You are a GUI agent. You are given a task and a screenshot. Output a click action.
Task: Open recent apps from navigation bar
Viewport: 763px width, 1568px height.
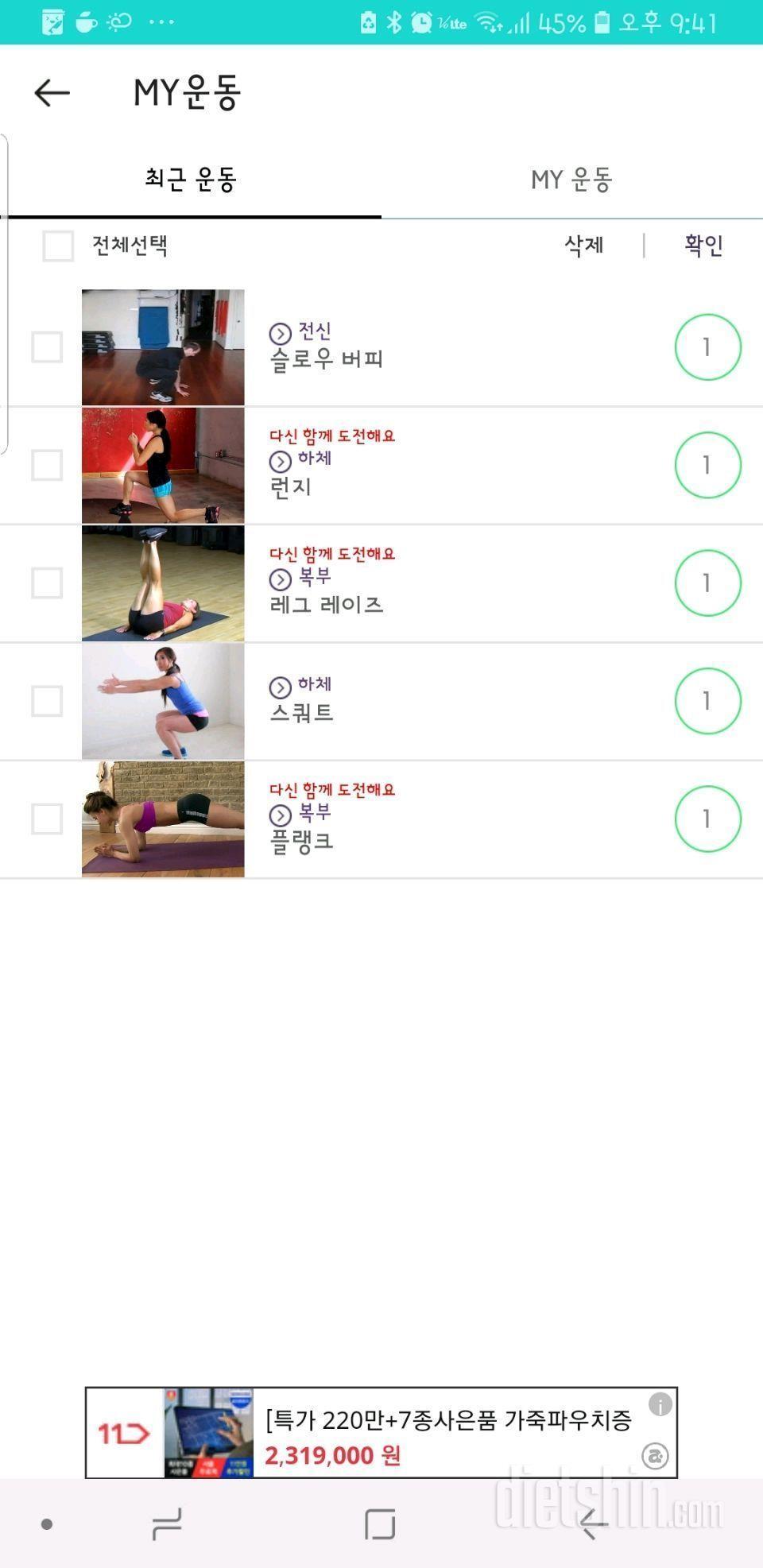[x=167, y=1523]
